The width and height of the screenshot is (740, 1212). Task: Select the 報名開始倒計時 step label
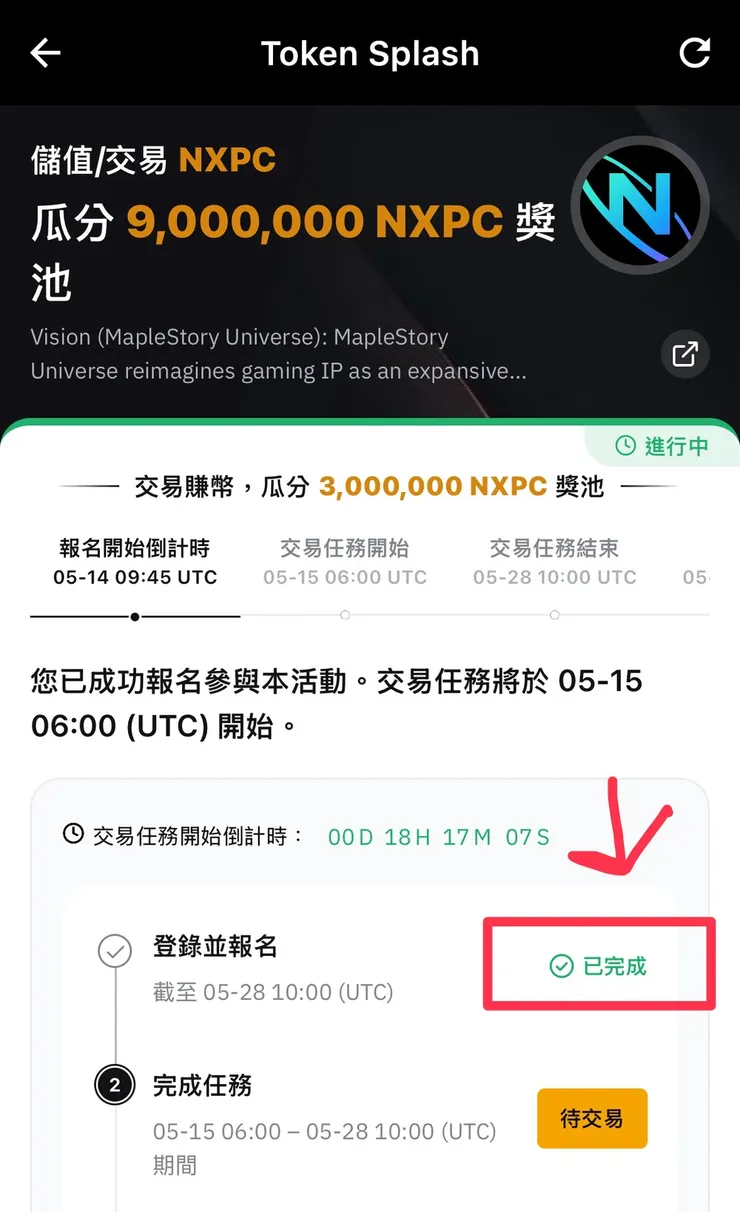[136, 548]
